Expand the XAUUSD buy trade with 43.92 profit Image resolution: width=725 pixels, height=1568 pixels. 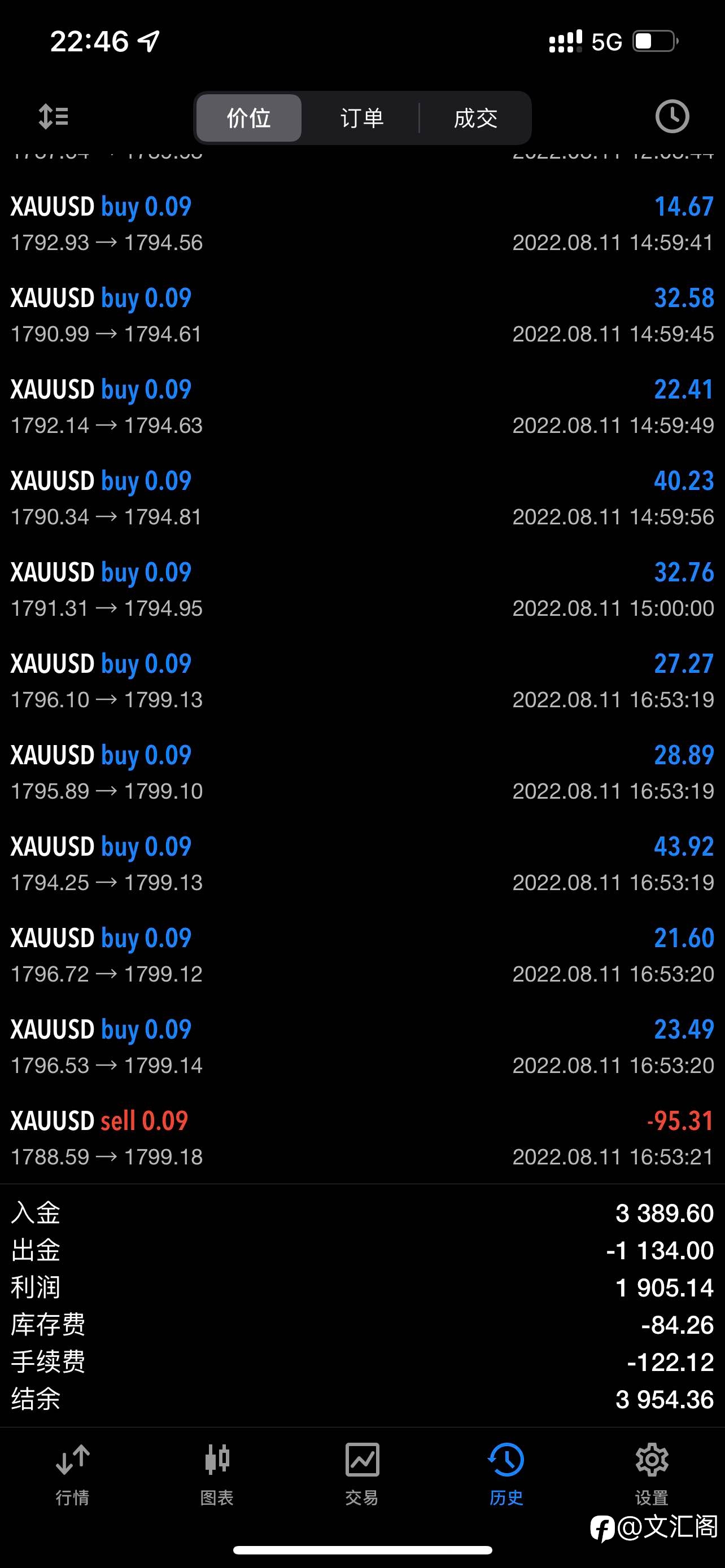tap(362, 864)
